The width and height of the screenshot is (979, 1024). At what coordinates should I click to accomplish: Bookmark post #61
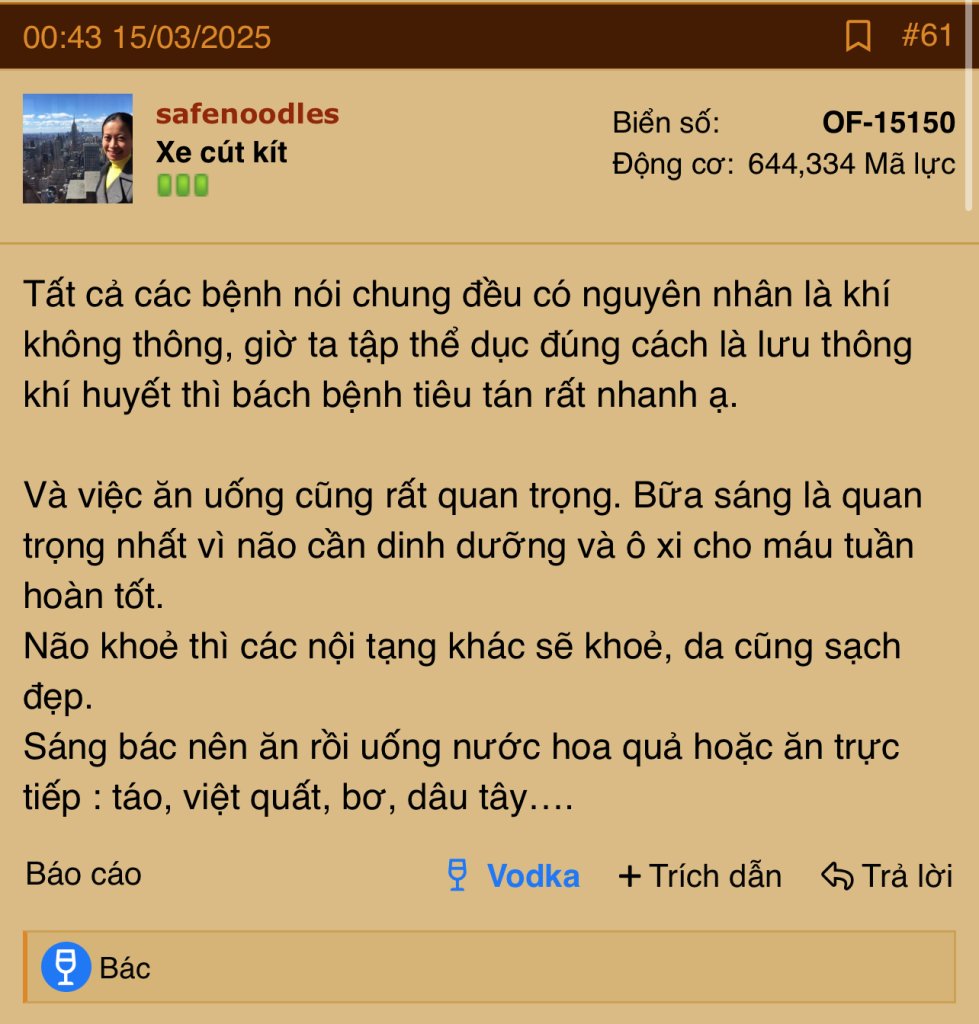(x=858, y=37)
